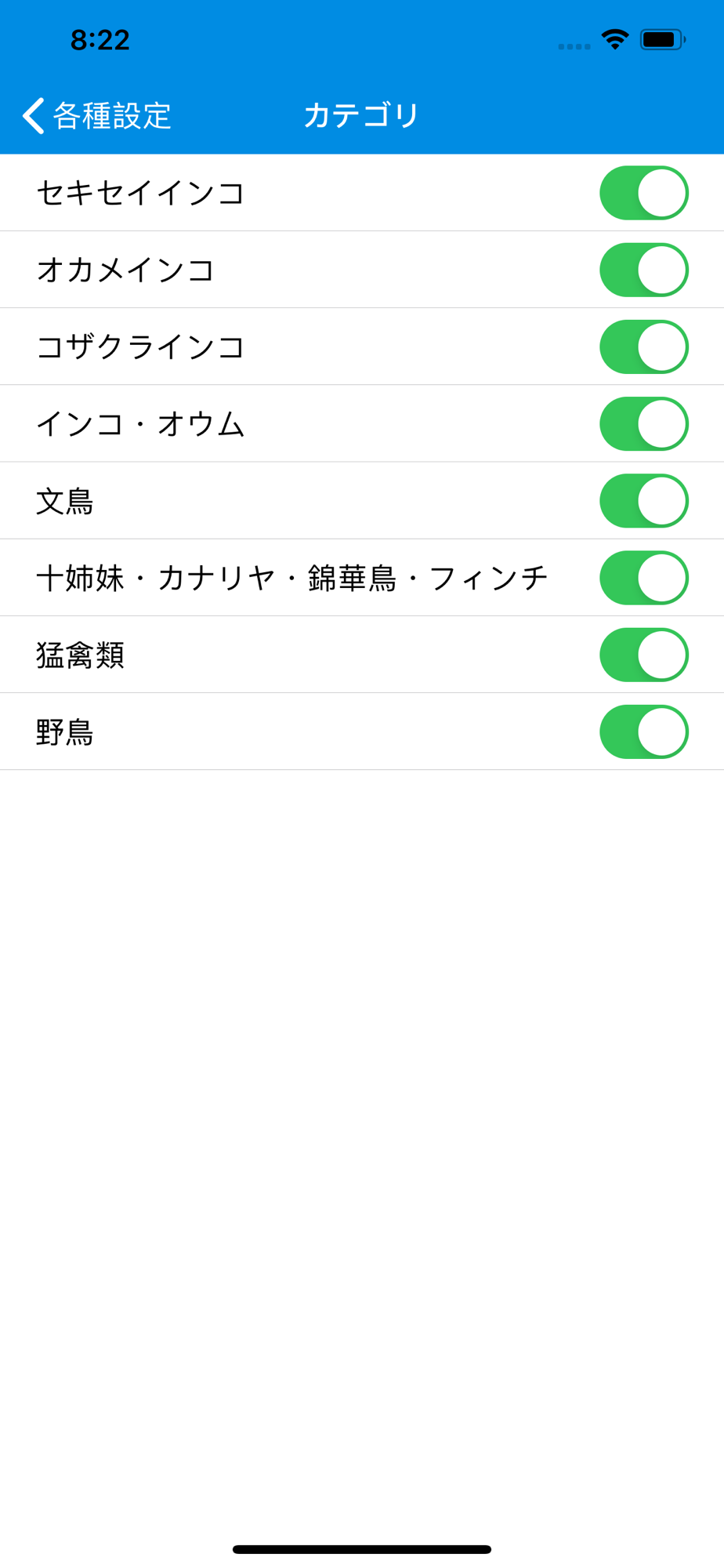Image resolution: width=724 pixels, height=1568 pixels.
Task: Toggle the 野鳥 category off
Action: pyautogui.click(x=644, y=731)
